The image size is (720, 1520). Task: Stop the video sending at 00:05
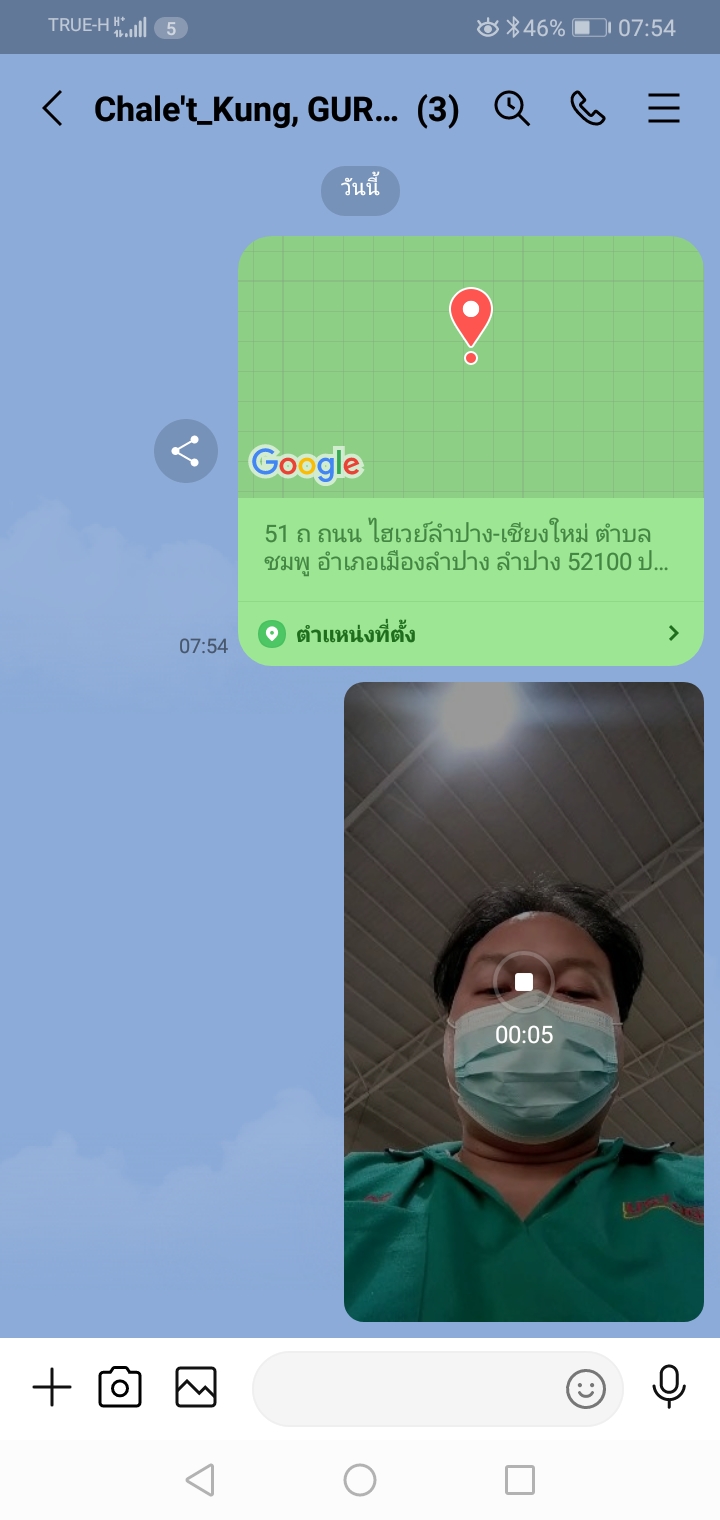(523, 982)
